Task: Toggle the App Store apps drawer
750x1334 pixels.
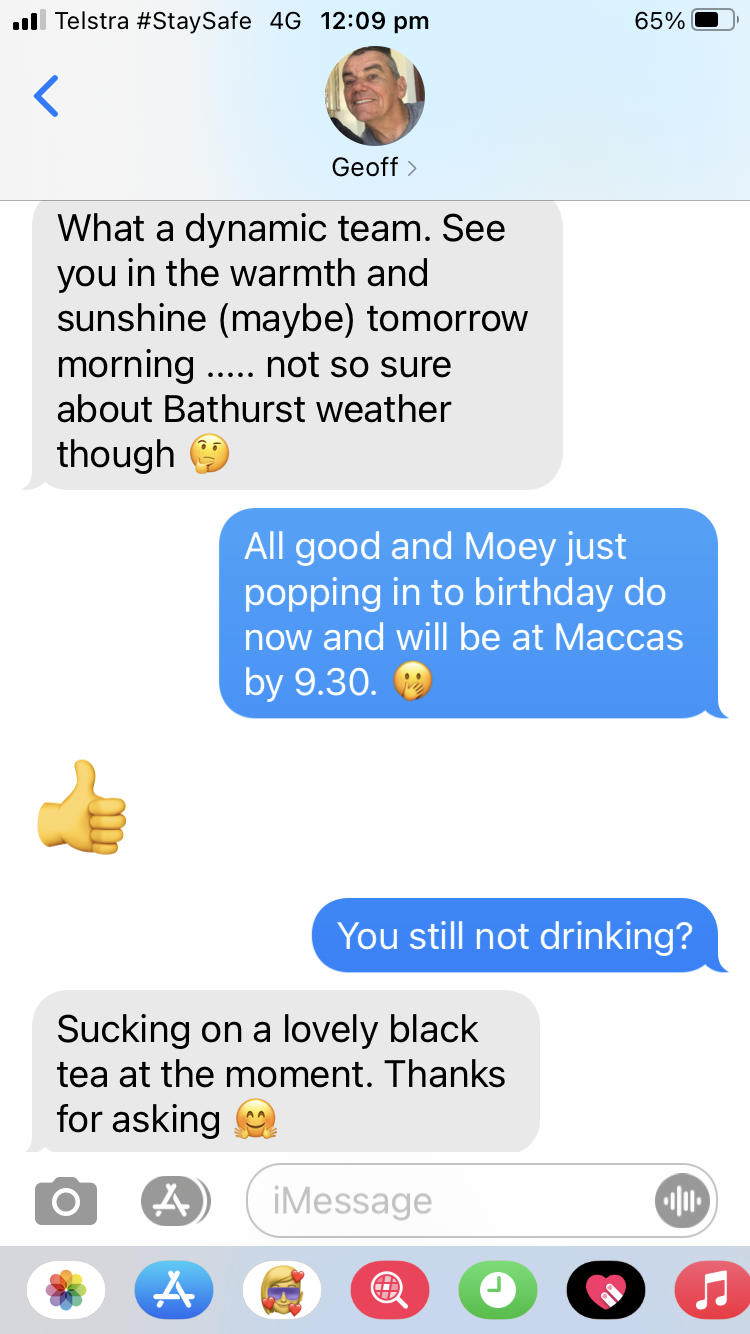Action: [175, 1201]
